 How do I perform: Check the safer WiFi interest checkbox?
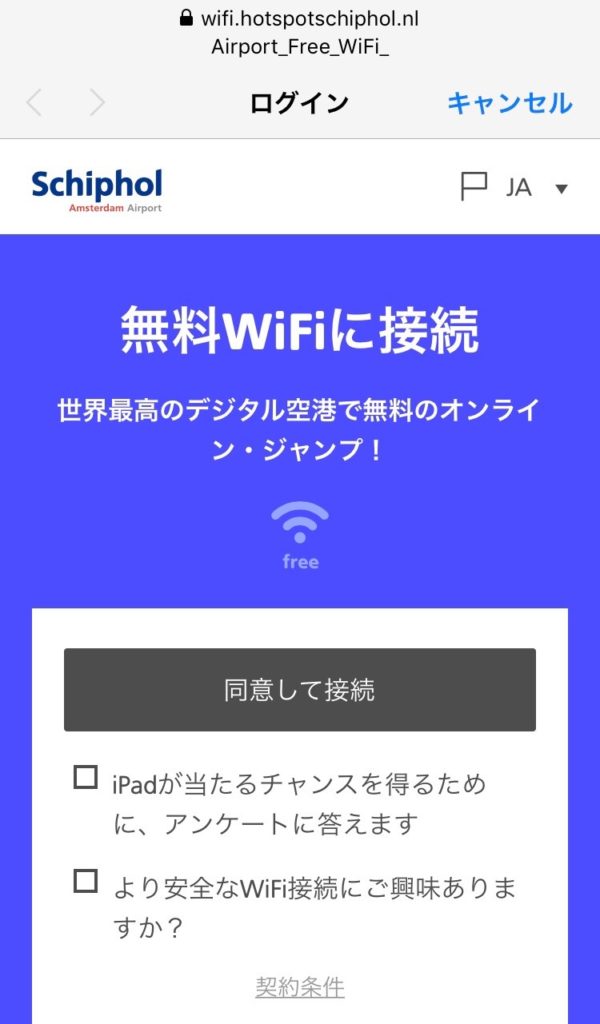(x=86, y=881)
